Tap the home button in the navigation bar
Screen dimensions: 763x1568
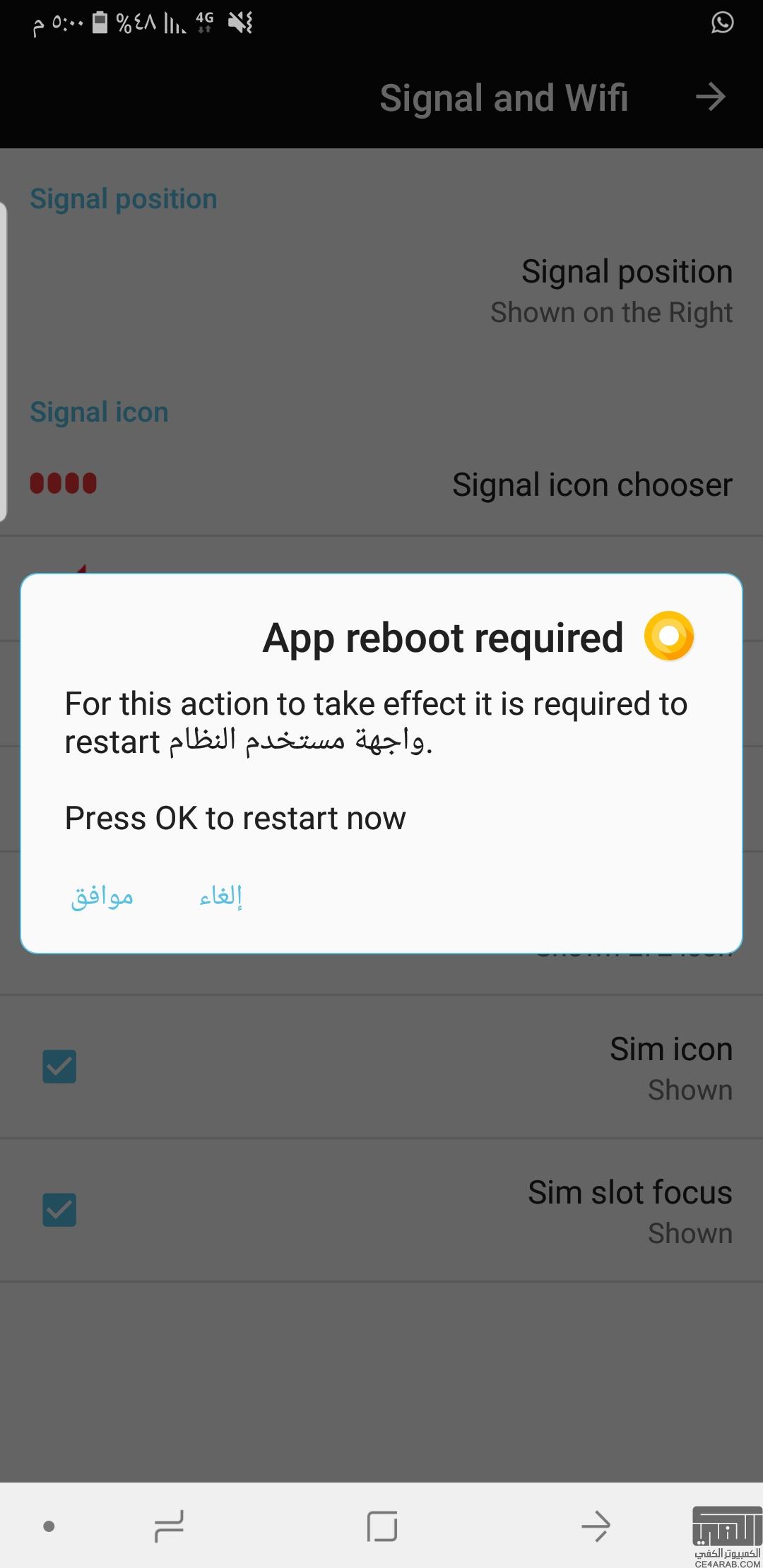click(x=381, y=1526)
